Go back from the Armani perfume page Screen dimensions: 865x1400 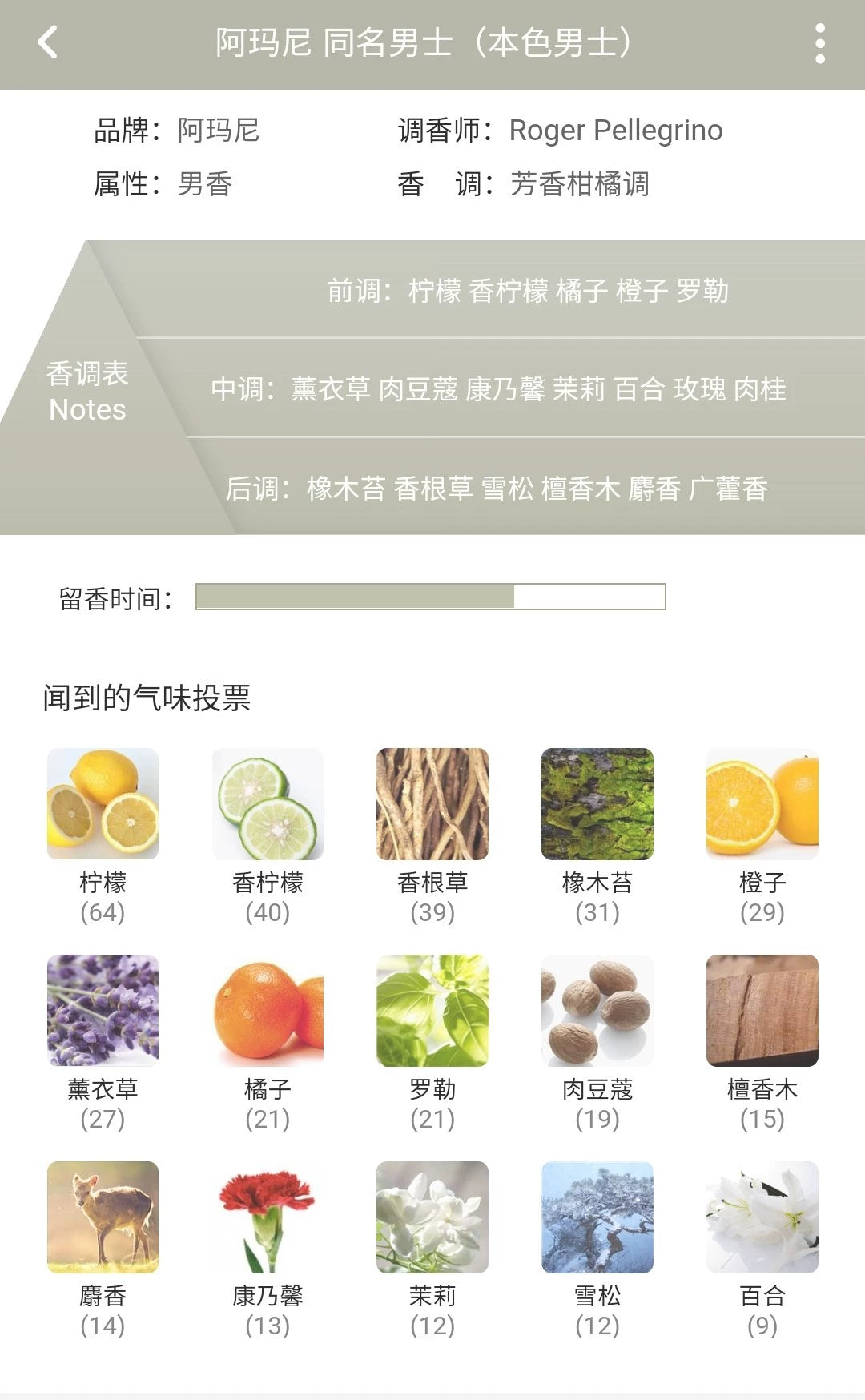tap(48, 42)
